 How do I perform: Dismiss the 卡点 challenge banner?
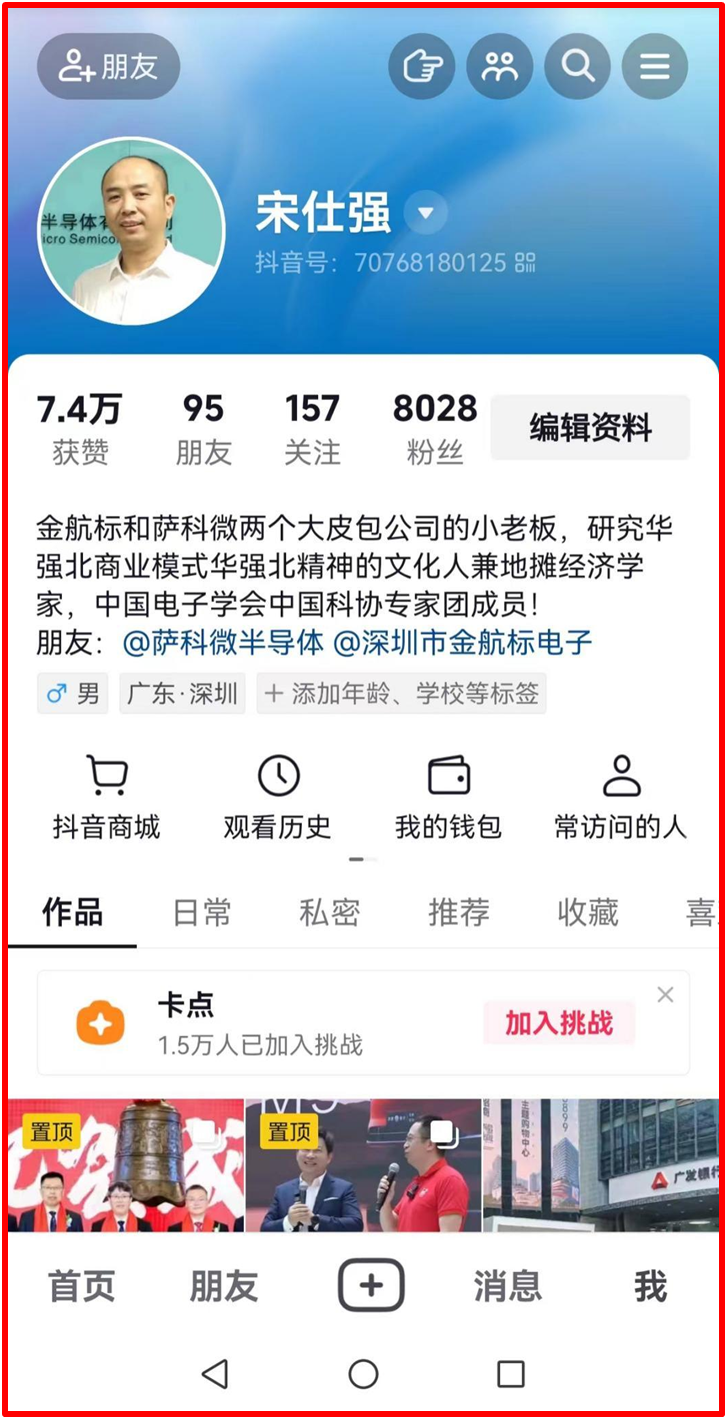click(665, 994)
